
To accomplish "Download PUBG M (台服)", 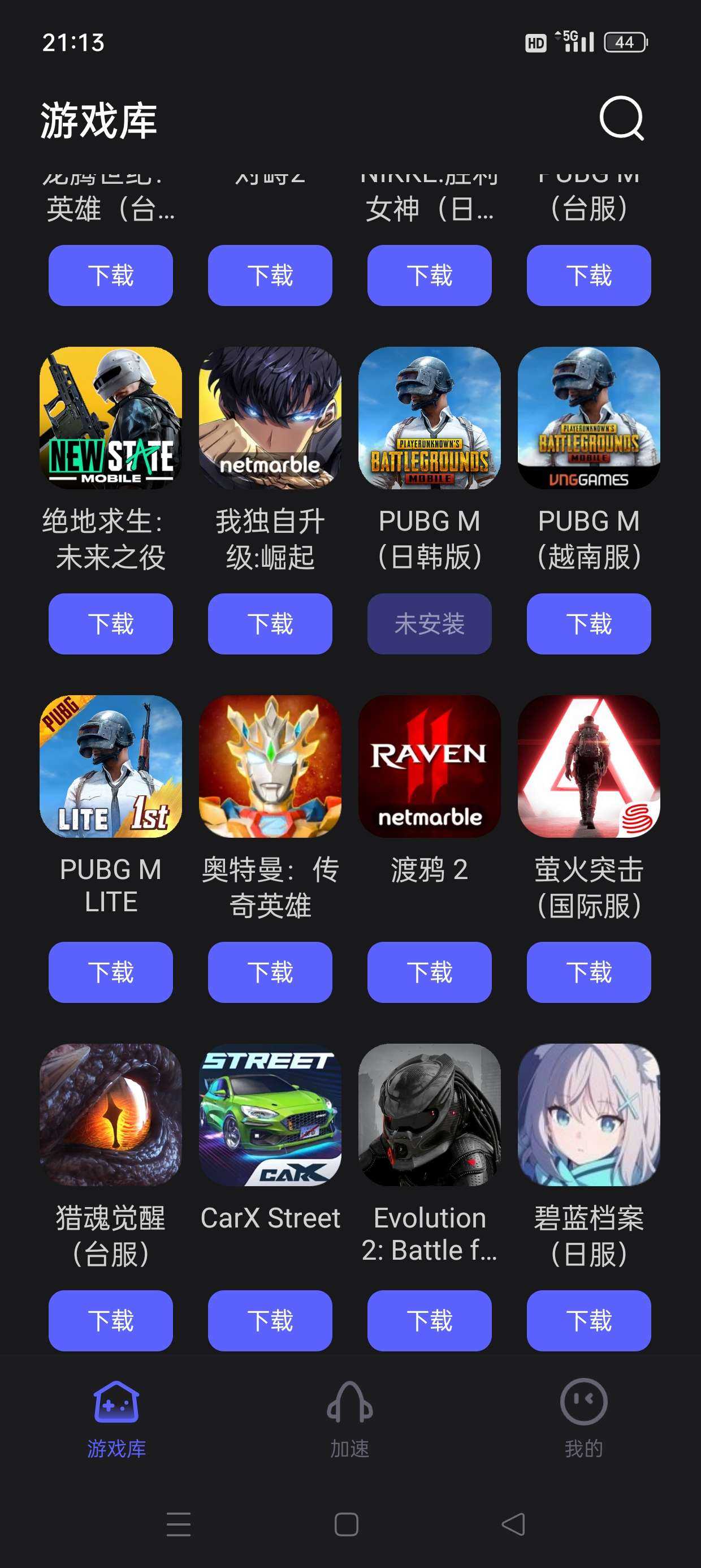I will [x=589, y=275].
